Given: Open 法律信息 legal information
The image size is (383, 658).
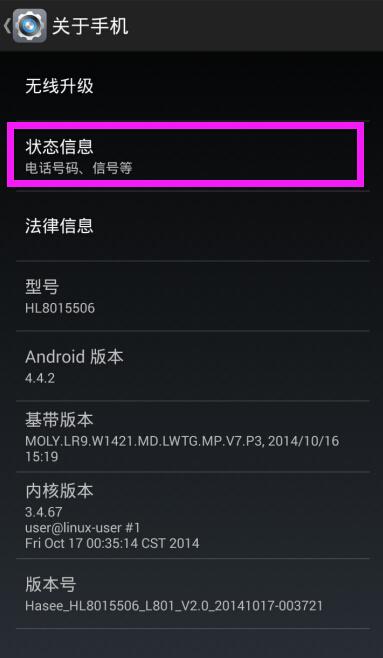Looking at the screenshot, I should (193, 226).
